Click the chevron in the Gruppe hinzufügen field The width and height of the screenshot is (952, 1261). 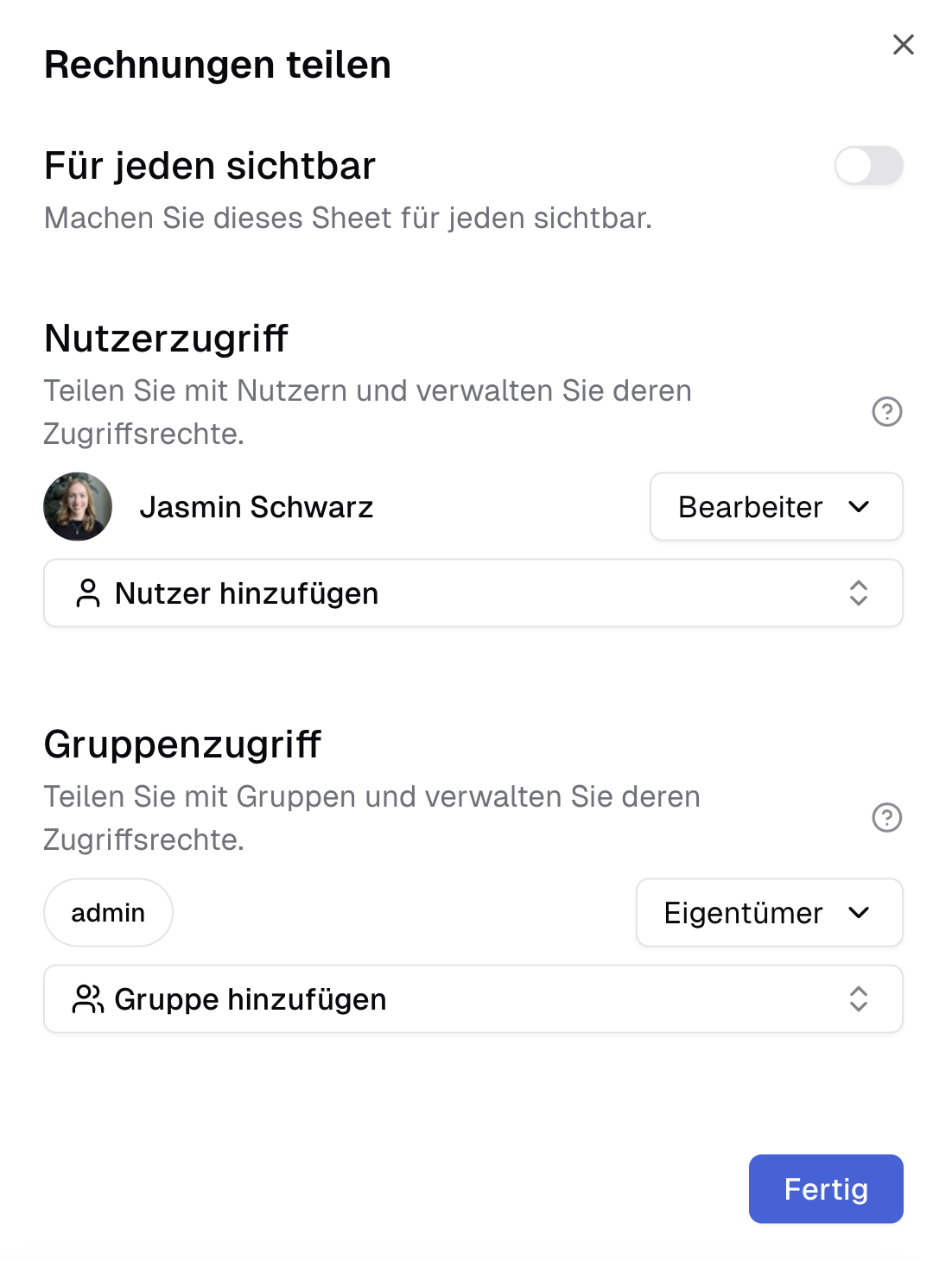(859, 999)
